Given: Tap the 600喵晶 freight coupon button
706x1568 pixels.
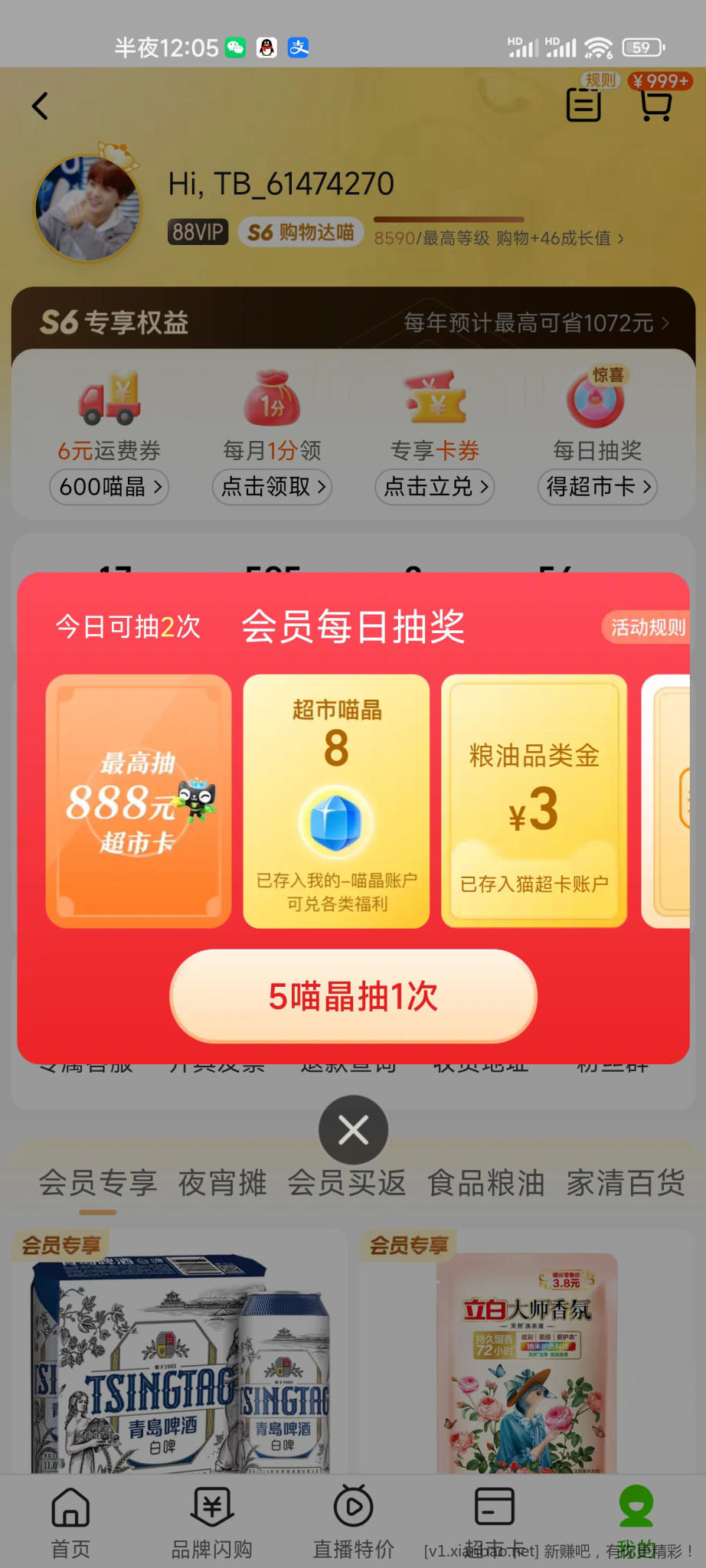Looking at the screenshot, I should click(x=109, y=487).
